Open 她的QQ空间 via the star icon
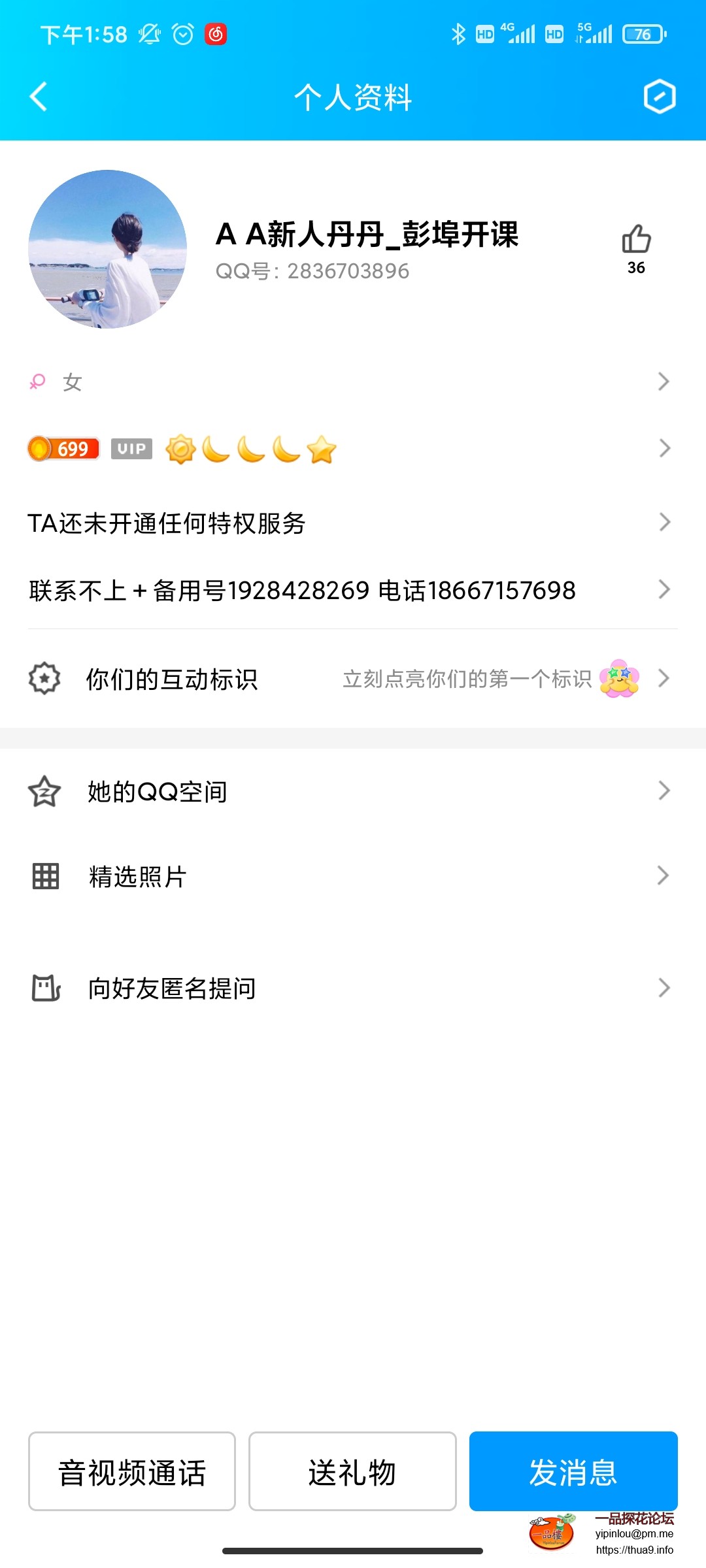The width and height of the screenshot is (706, 1568). point(44,791)
